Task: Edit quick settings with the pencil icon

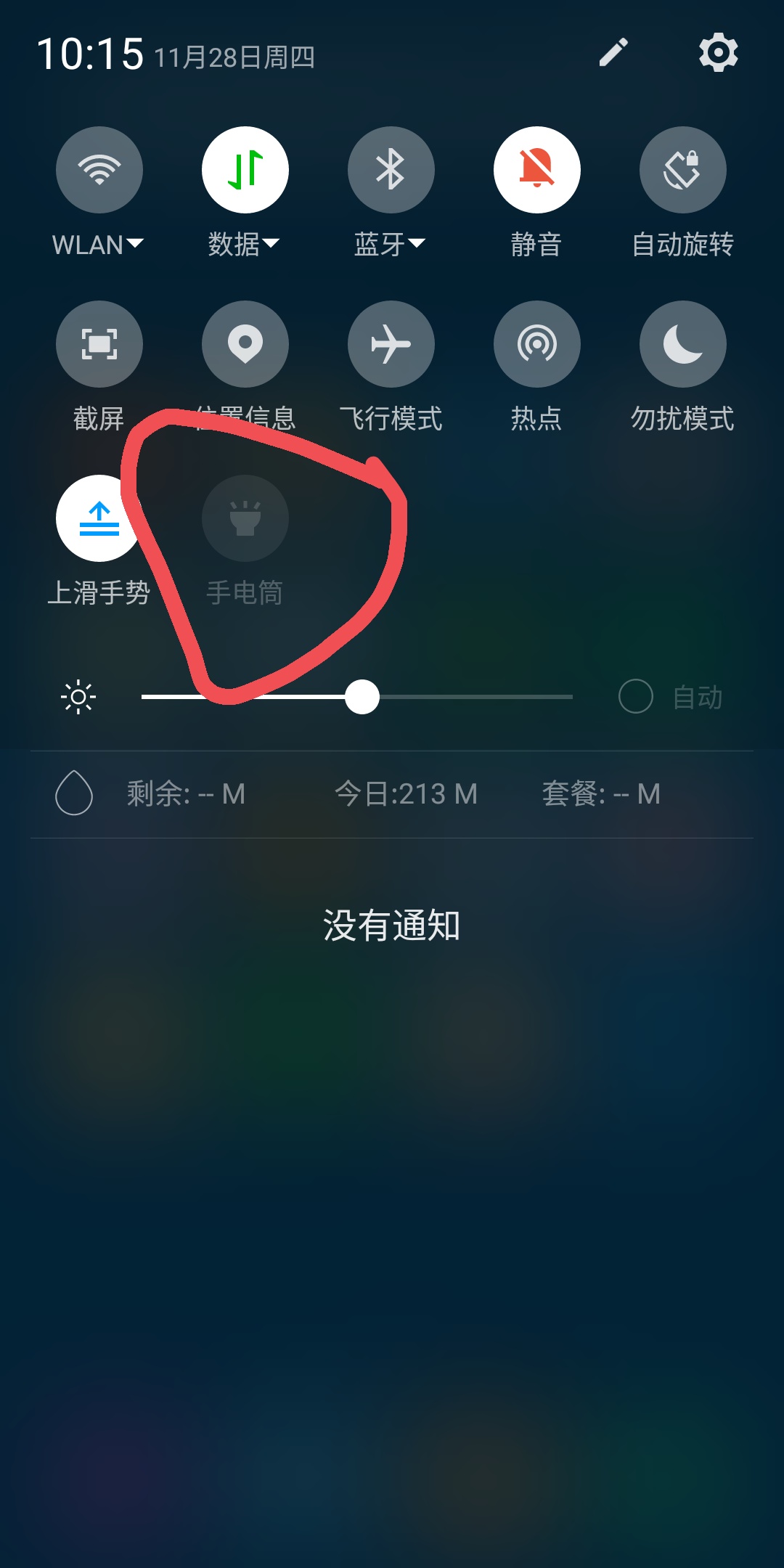Action: pyautogui.click(x=613, y=52)
